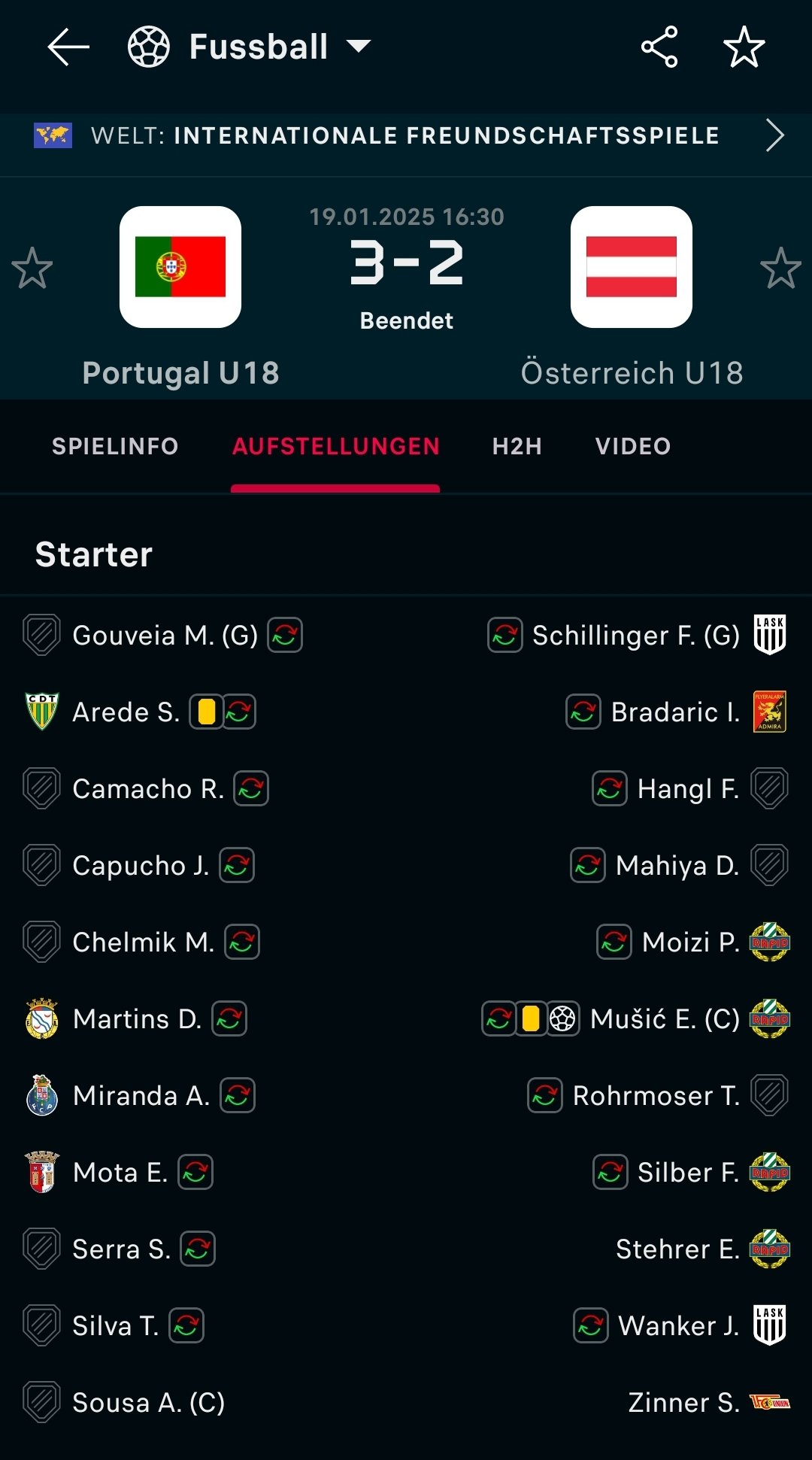
Task: Switch to the Spielinfo tab
Action: click(115, 446)
